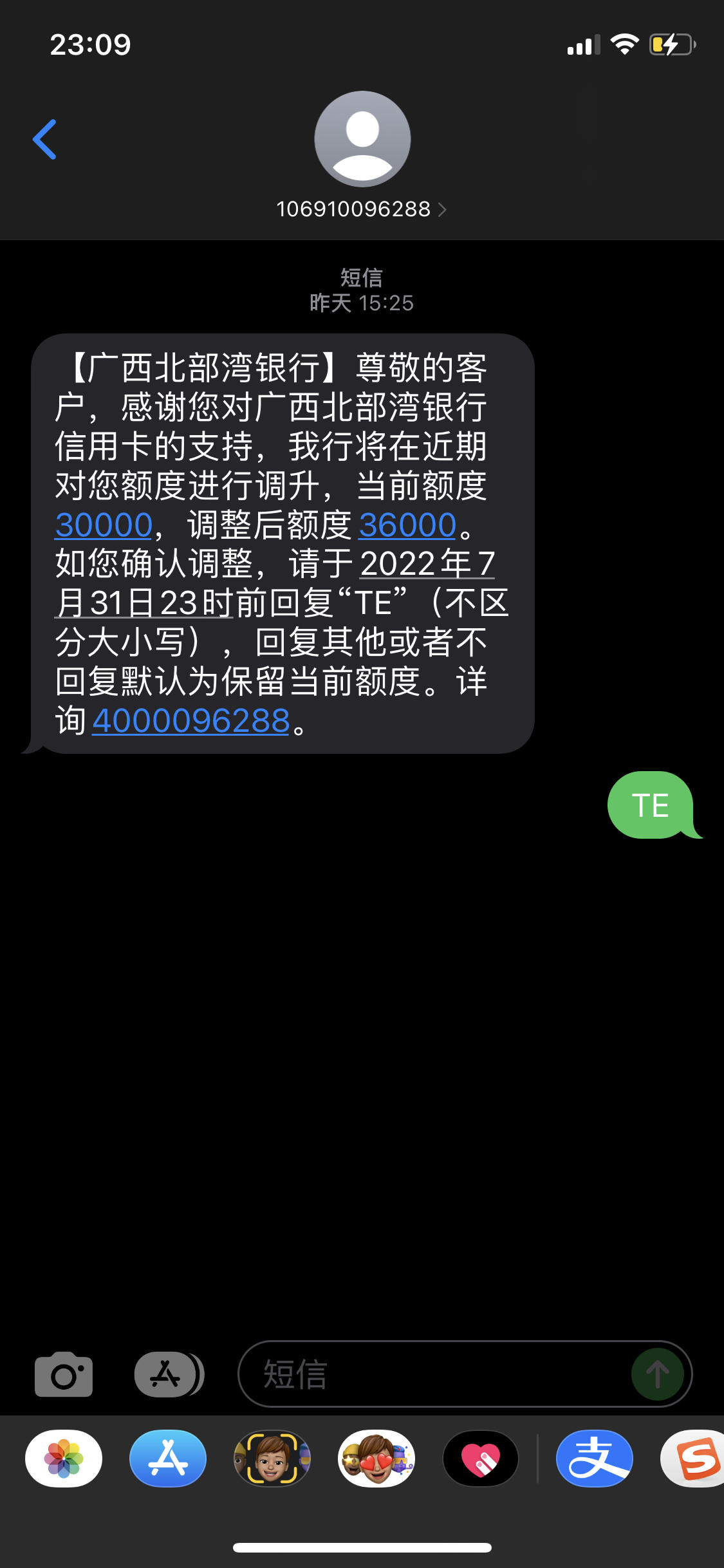This screenshot has height=1568, width=724.
Task: Expand contact details via the chevron next to 106910096288
Action: tap(443, 209)
